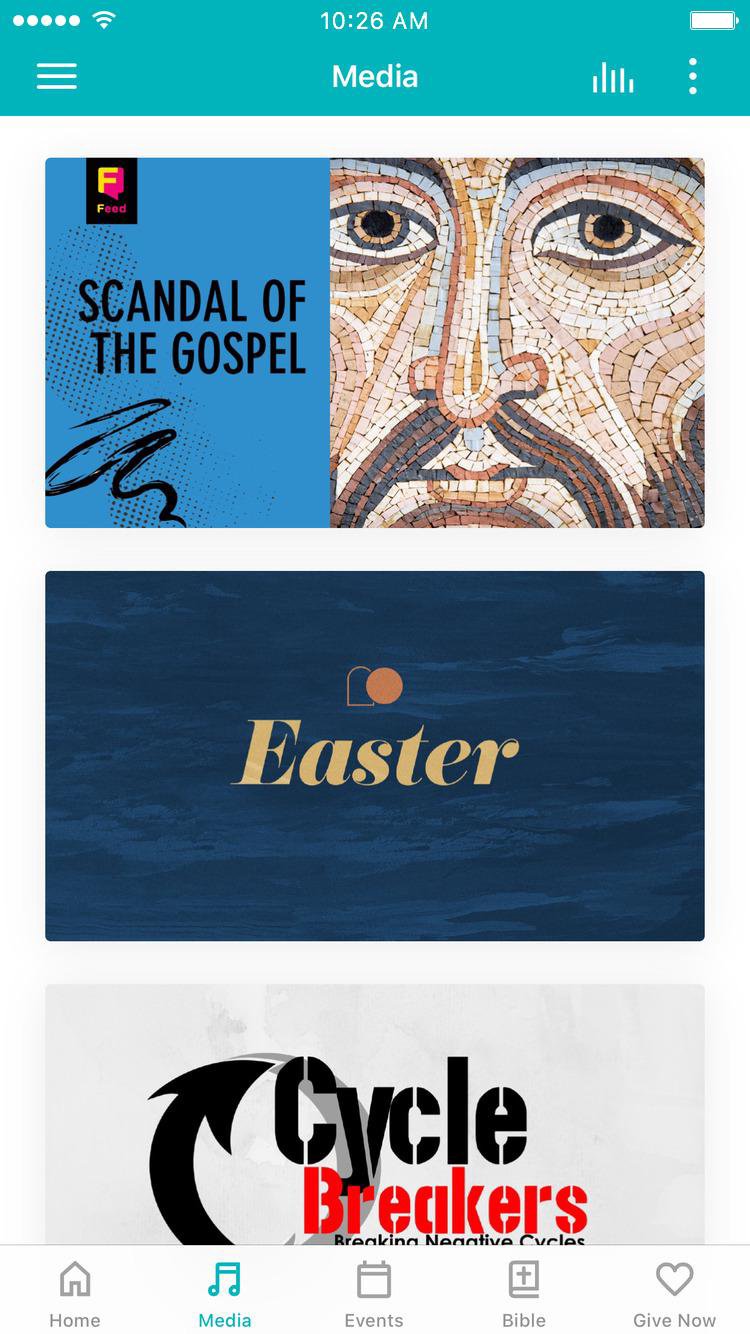
Task: Open the Bible tab
Action: pyautogui.click(x=524, y=1293)
